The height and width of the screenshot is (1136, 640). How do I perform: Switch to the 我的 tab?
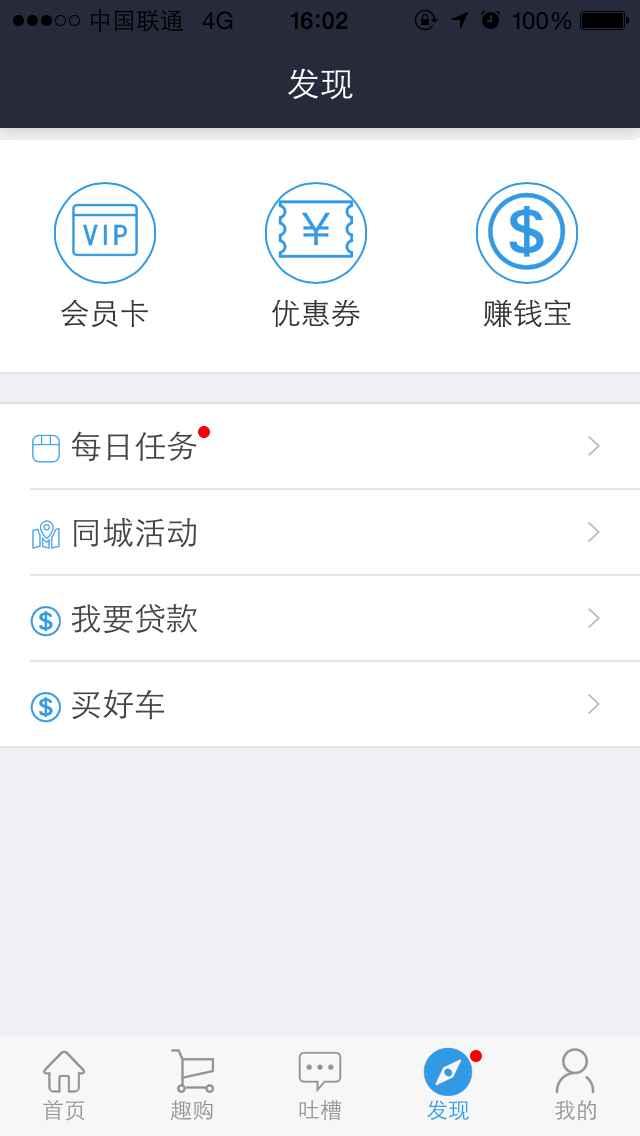[x=575, y=1085]
